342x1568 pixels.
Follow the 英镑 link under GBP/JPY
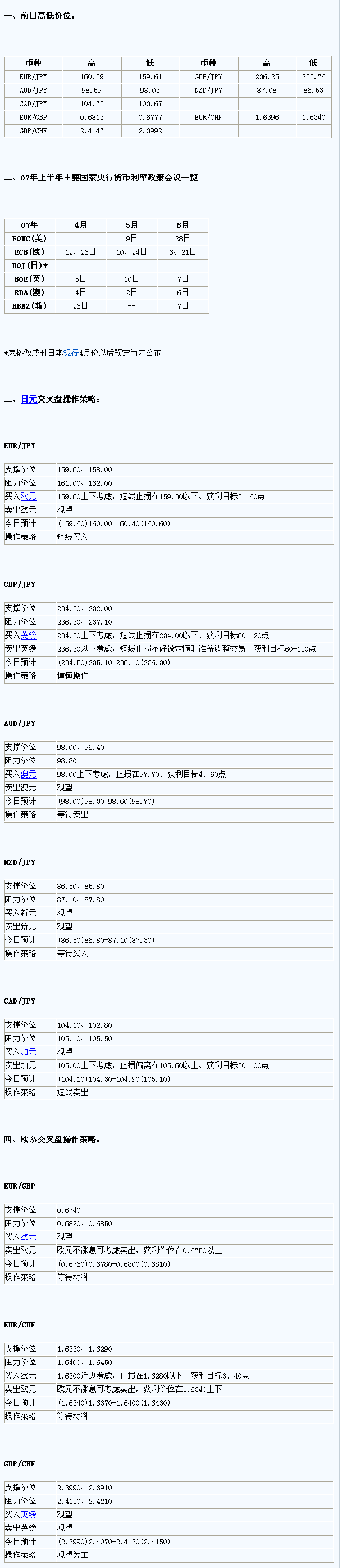28,635
